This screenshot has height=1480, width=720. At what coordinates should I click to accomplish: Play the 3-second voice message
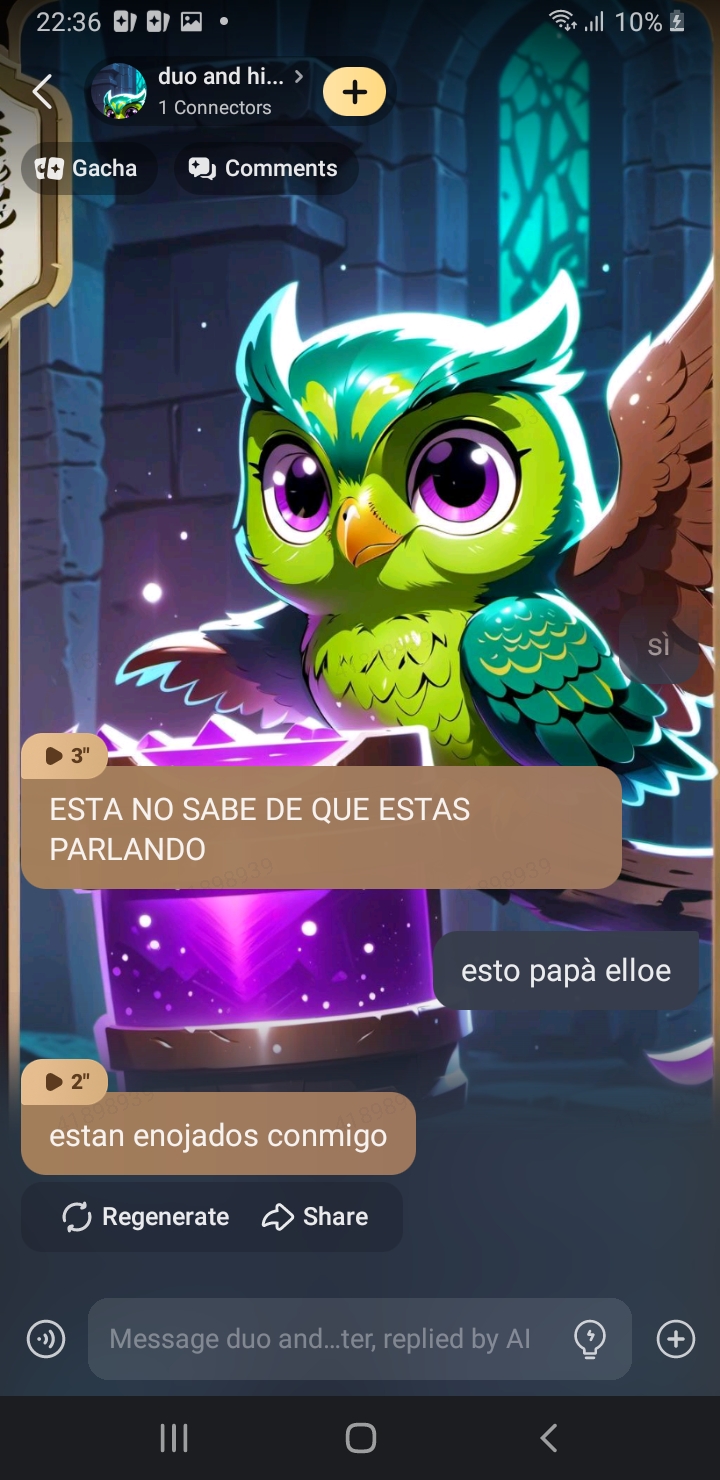[65, 756]
